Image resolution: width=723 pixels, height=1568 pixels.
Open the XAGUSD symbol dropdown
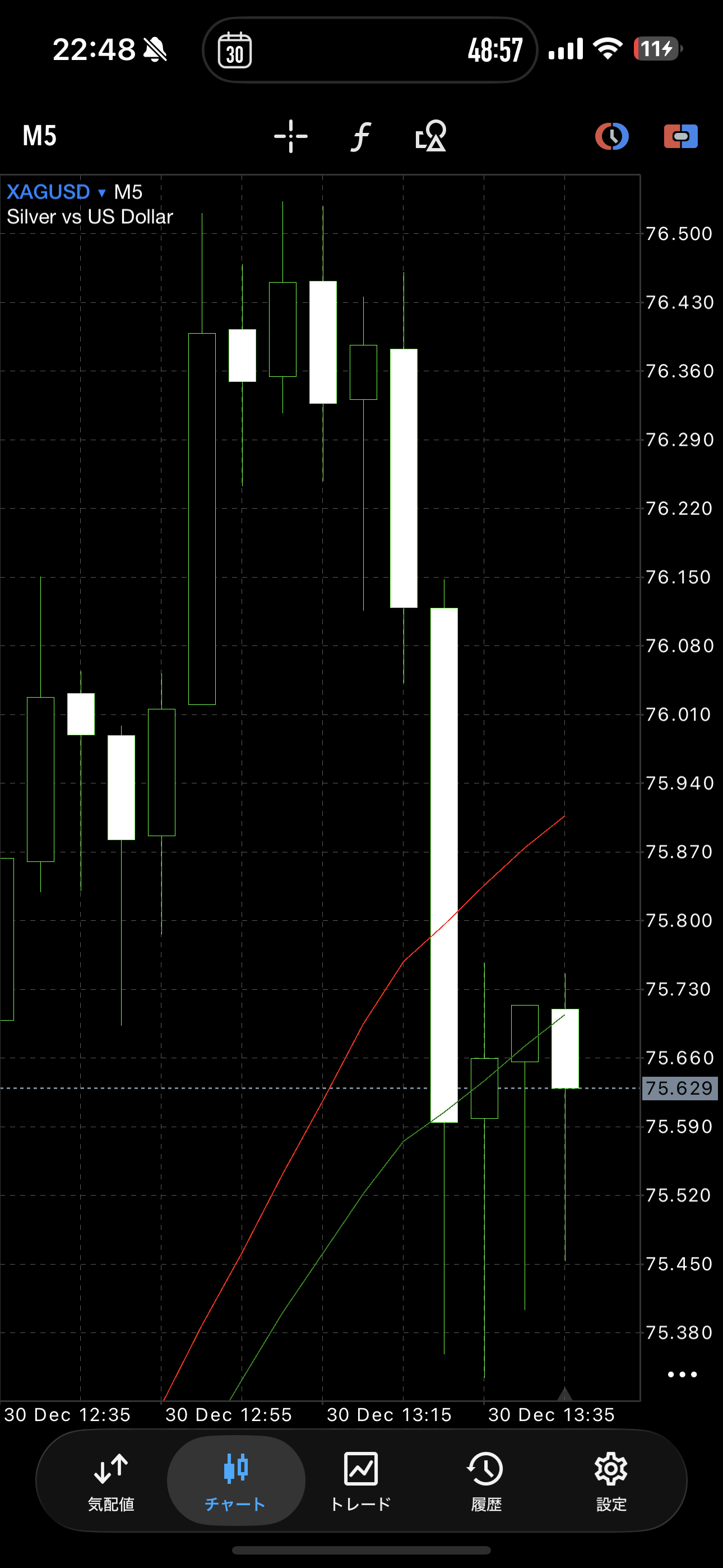click(x=56, y=192)
